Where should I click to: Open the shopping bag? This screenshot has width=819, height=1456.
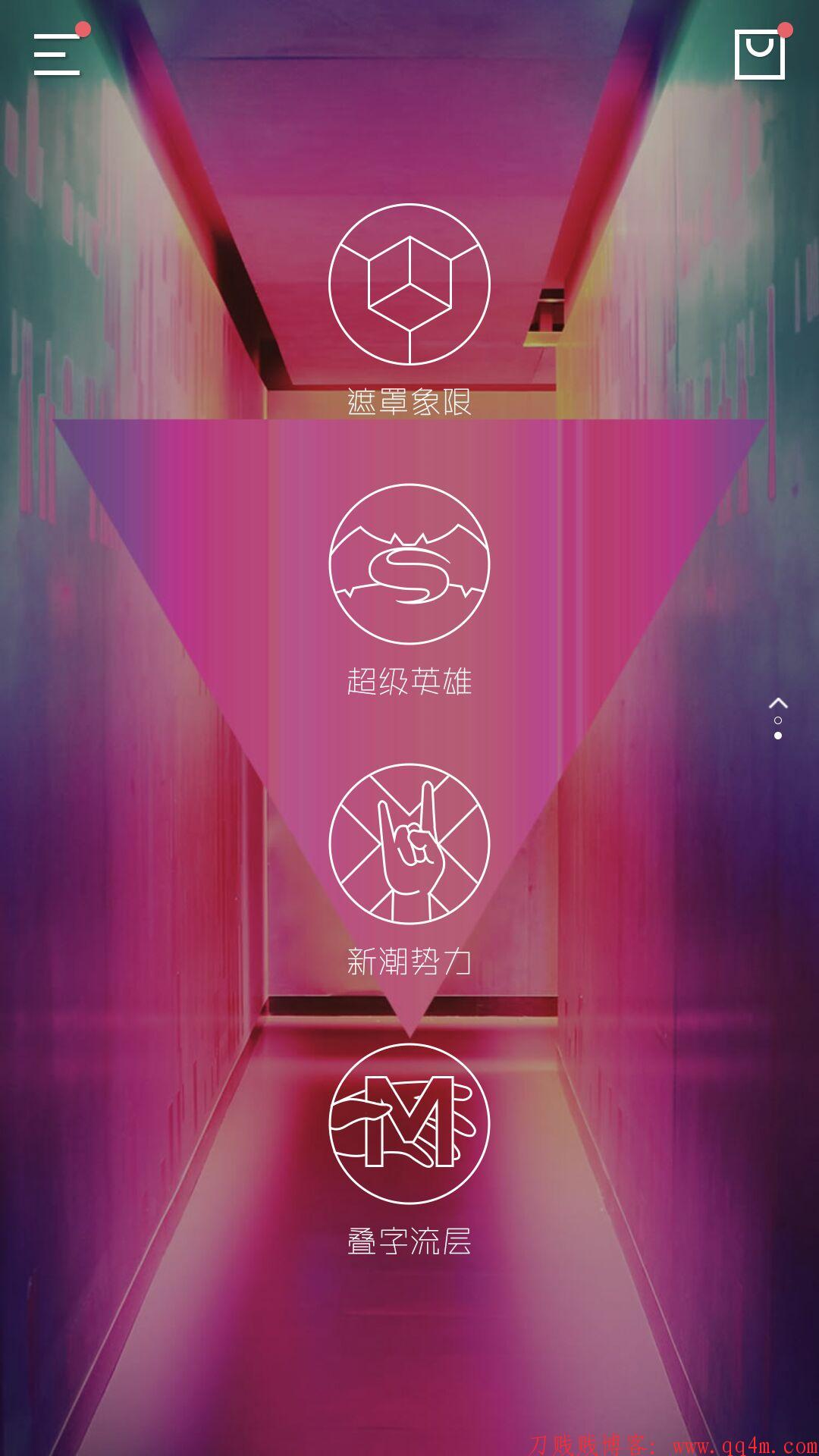(759, 55)
